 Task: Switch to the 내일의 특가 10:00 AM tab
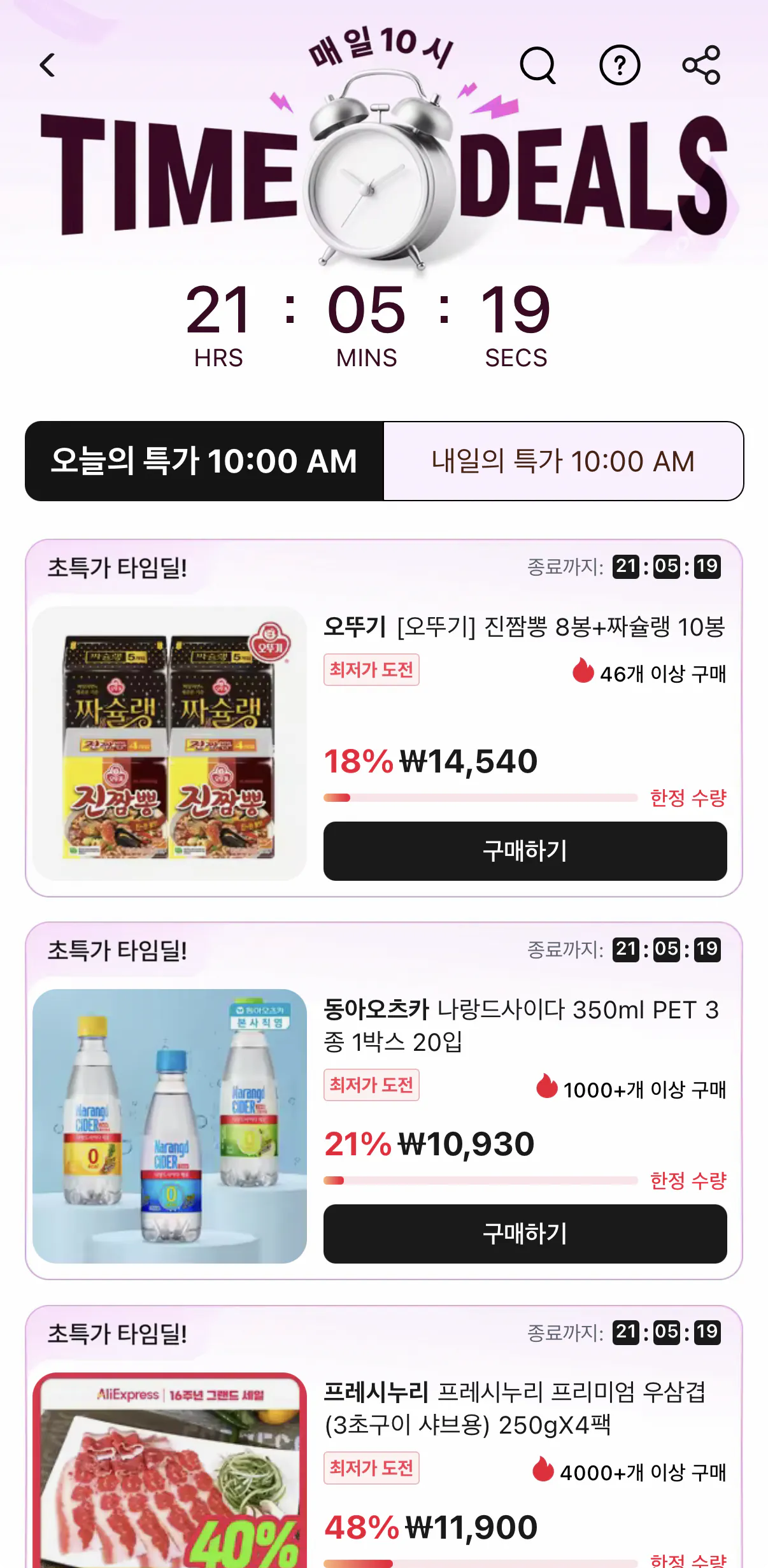pyautogui.click(x=562, y=460)
